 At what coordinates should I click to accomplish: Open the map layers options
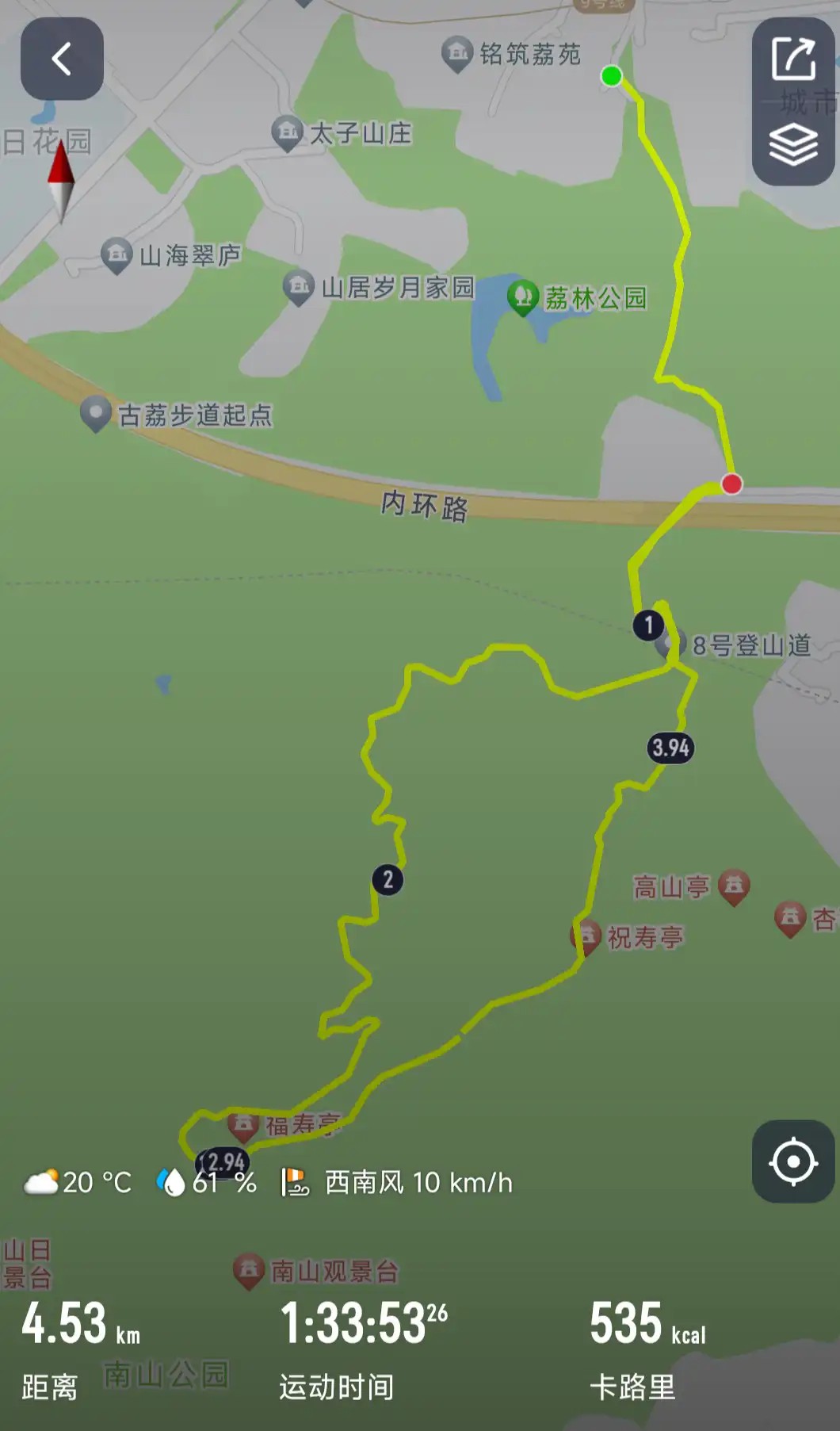(x=793, y=144)
